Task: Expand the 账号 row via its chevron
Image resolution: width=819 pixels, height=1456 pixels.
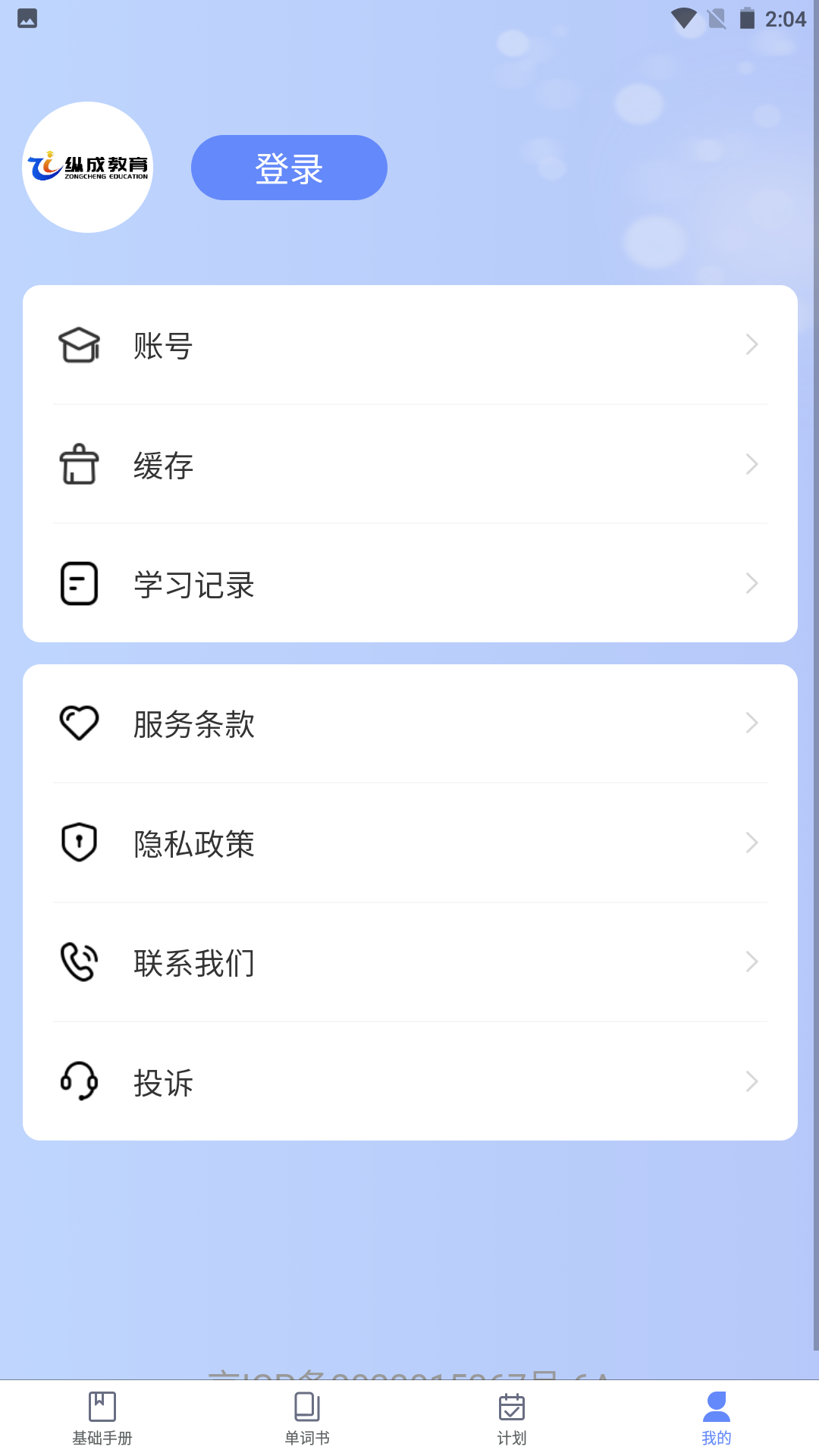Action: tap(752, 344)
